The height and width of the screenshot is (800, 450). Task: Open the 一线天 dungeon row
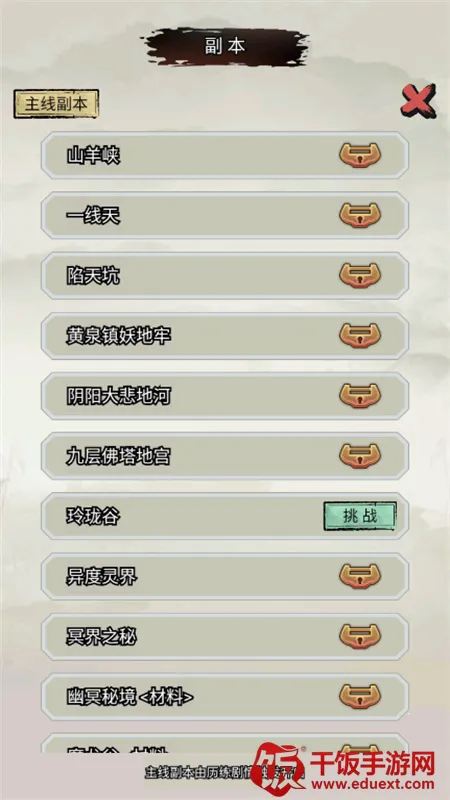(225, 215)
